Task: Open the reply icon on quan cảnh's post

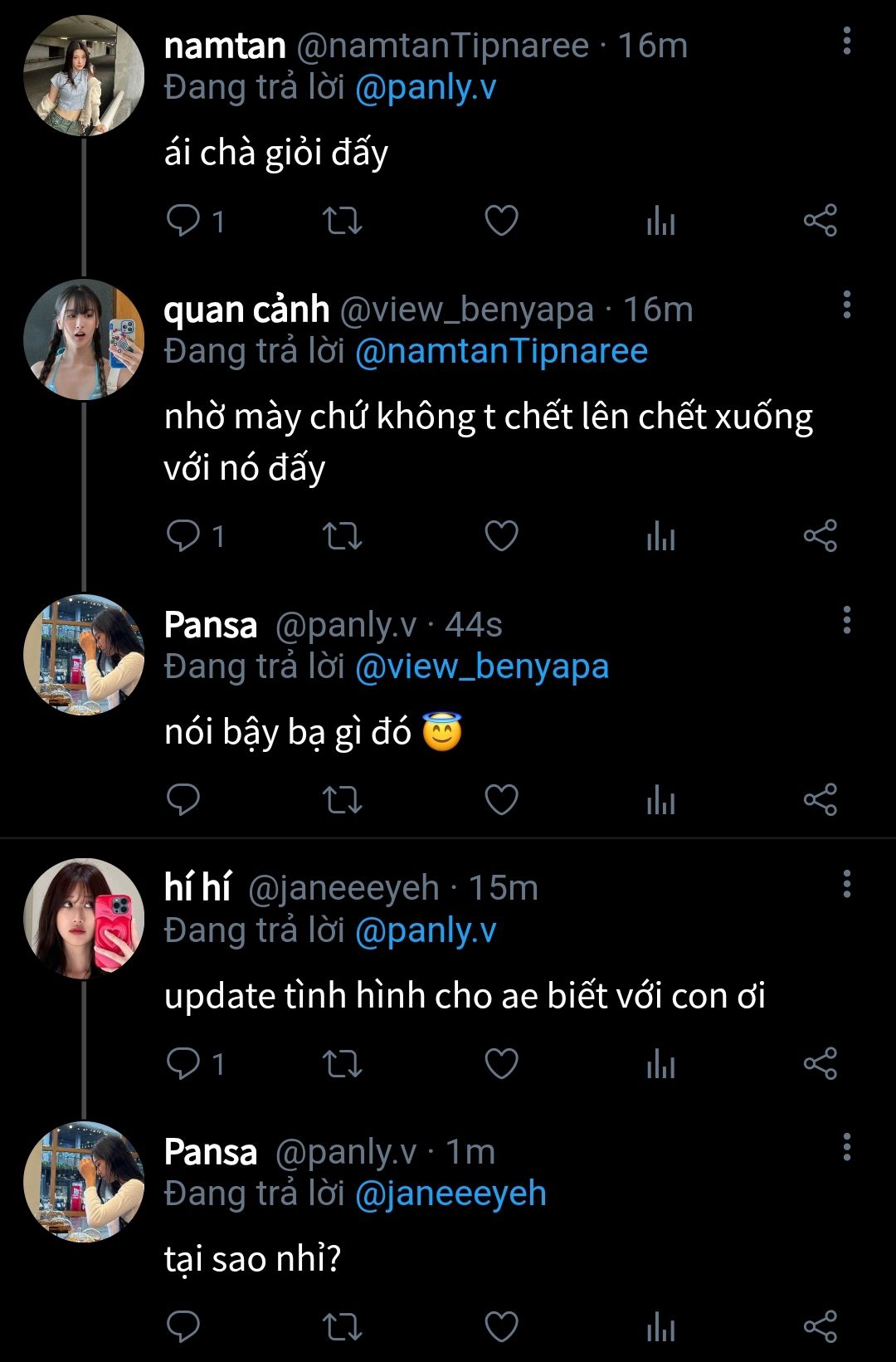Action: pyautogui.click(x=183, y=536)
